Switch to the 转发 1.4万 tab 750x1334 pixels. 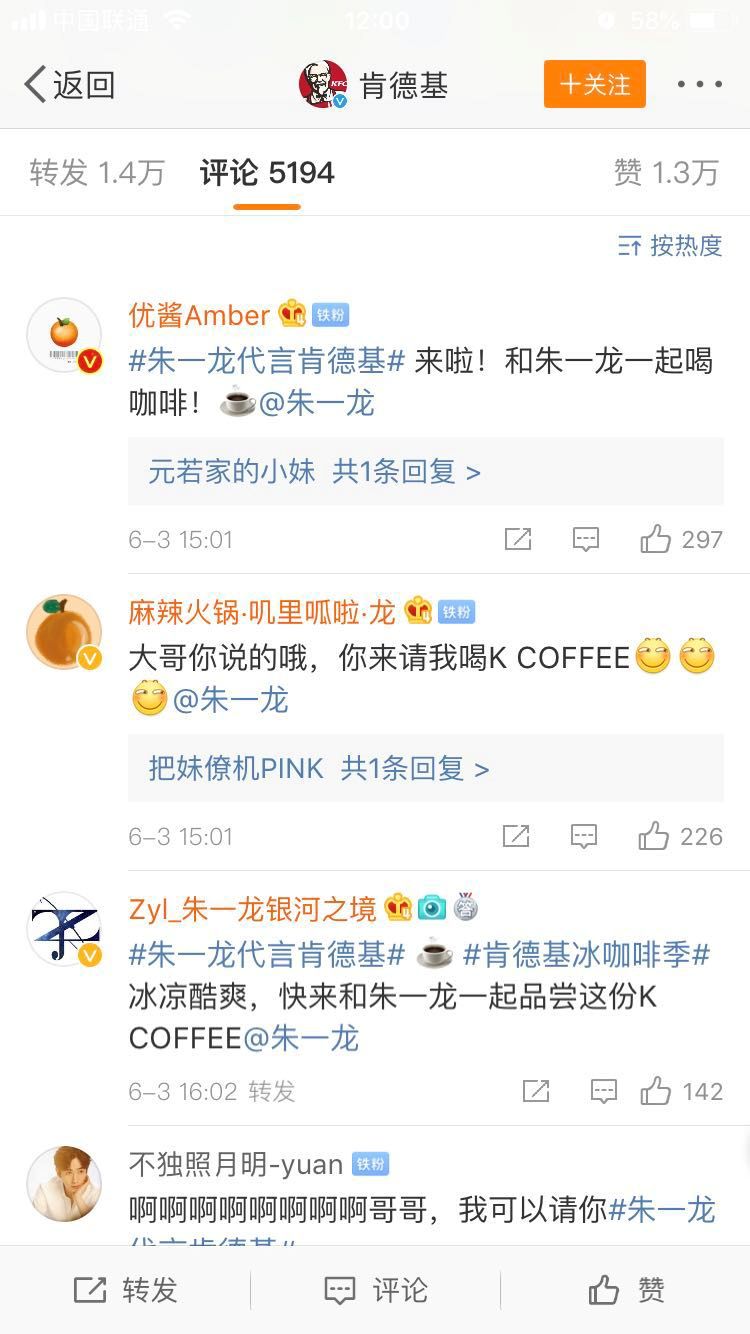96,173
